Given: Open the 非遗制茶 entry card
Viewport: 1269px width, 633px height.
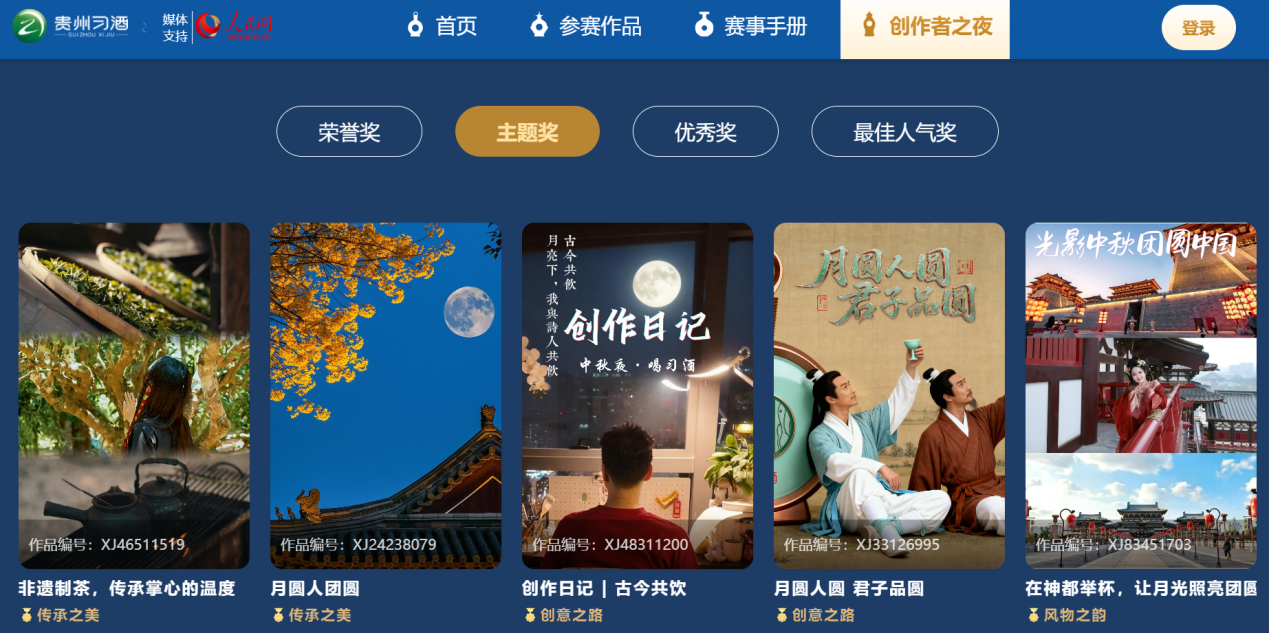Looking at the screenshot, I should 134,395.
